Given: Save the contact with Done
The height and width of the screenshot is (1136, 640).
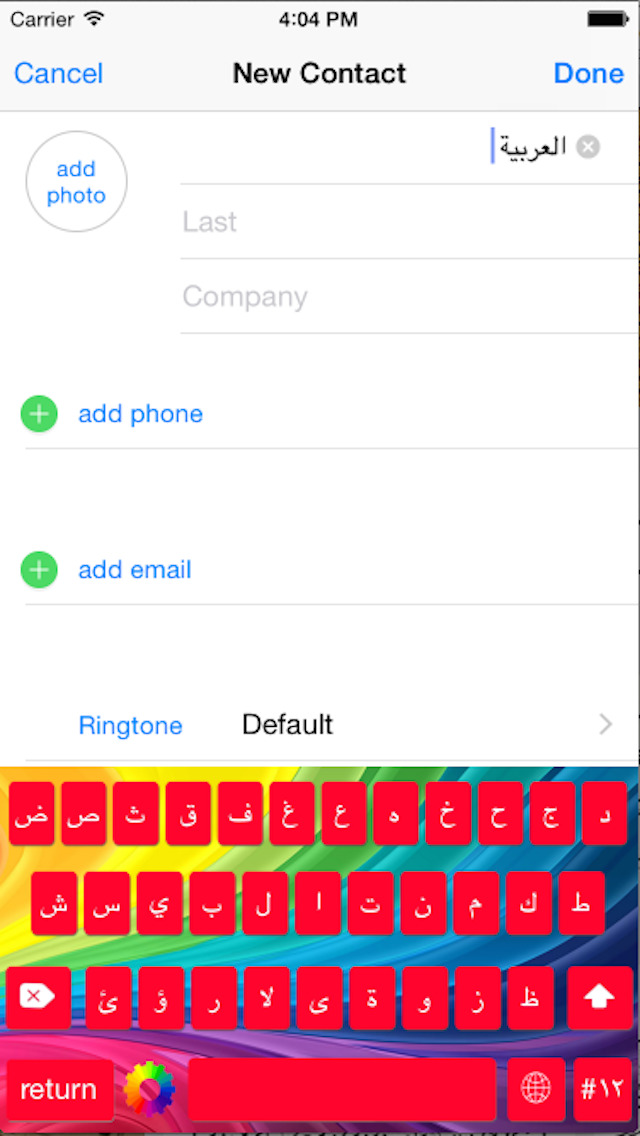Looking at the screenshot, I should [589, 74].
